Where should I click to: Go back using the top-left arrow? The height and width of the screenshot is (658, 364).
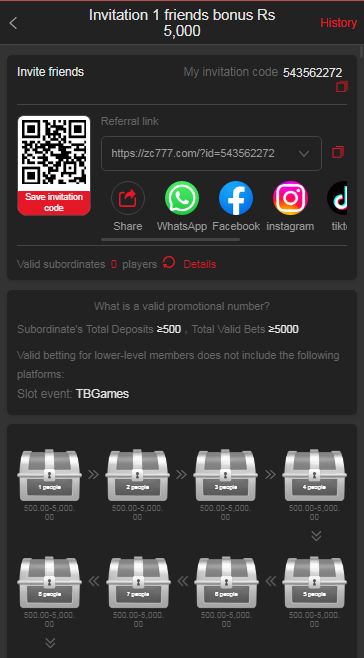13,23
